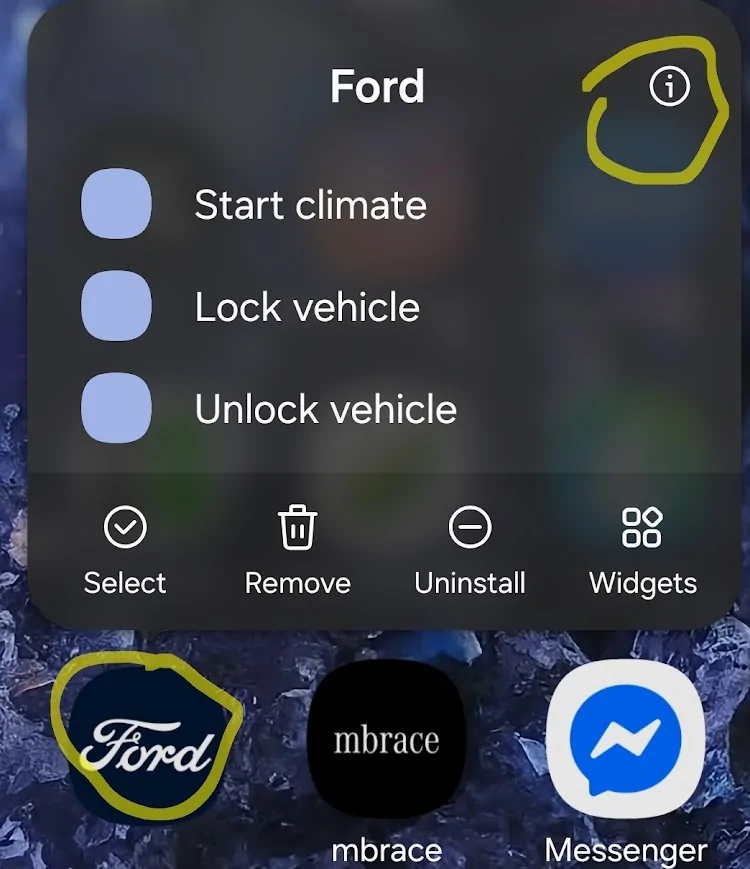Viewport: 750px width, 869px height.
Task: Select "Start climate" from the shortcut menu
Action: (311, 206)
